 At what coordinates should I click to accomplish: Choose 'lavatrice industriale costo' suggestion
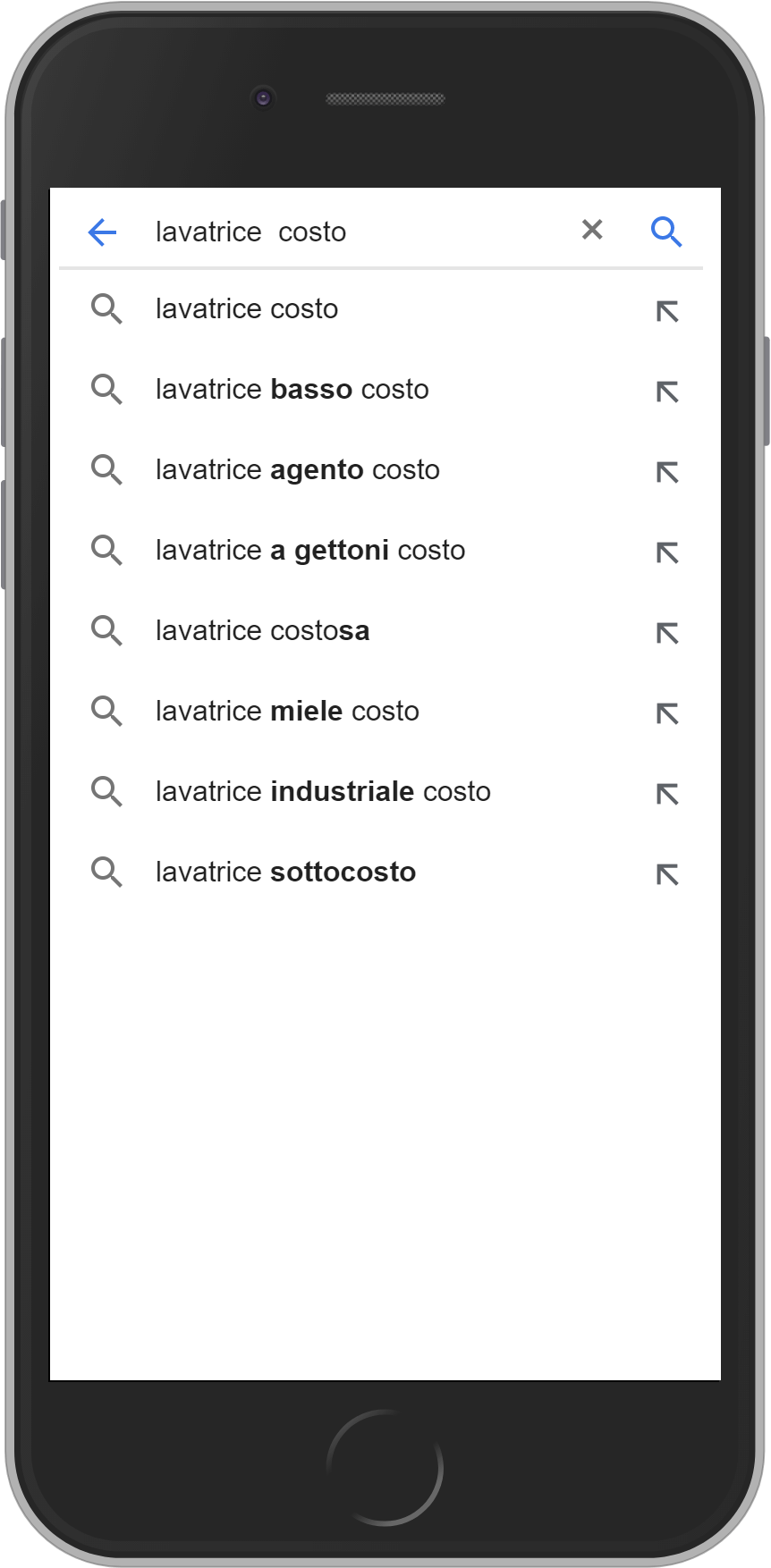(322, 792)
